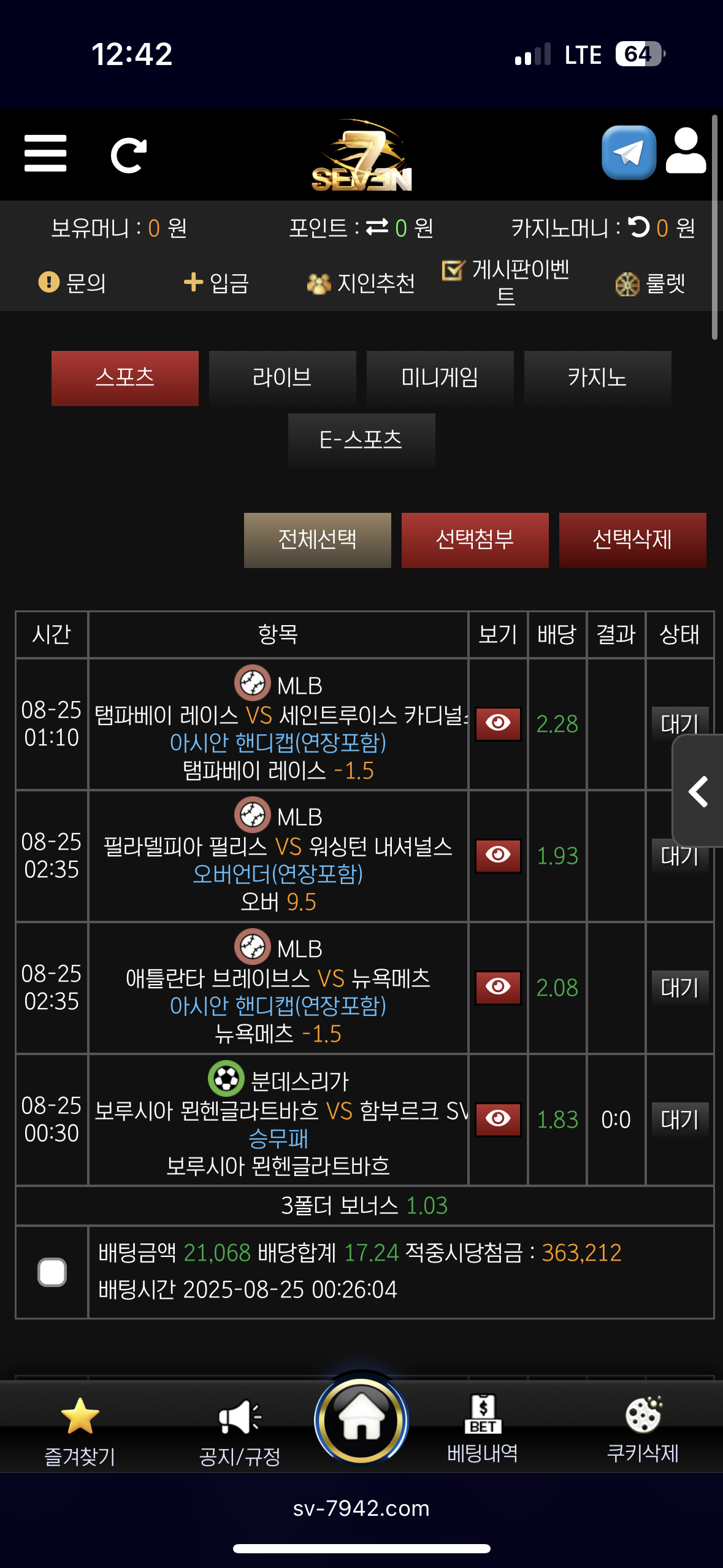Expand the side panel arrow
This screenshot has width=723, height=1568.
pos(698,791)
